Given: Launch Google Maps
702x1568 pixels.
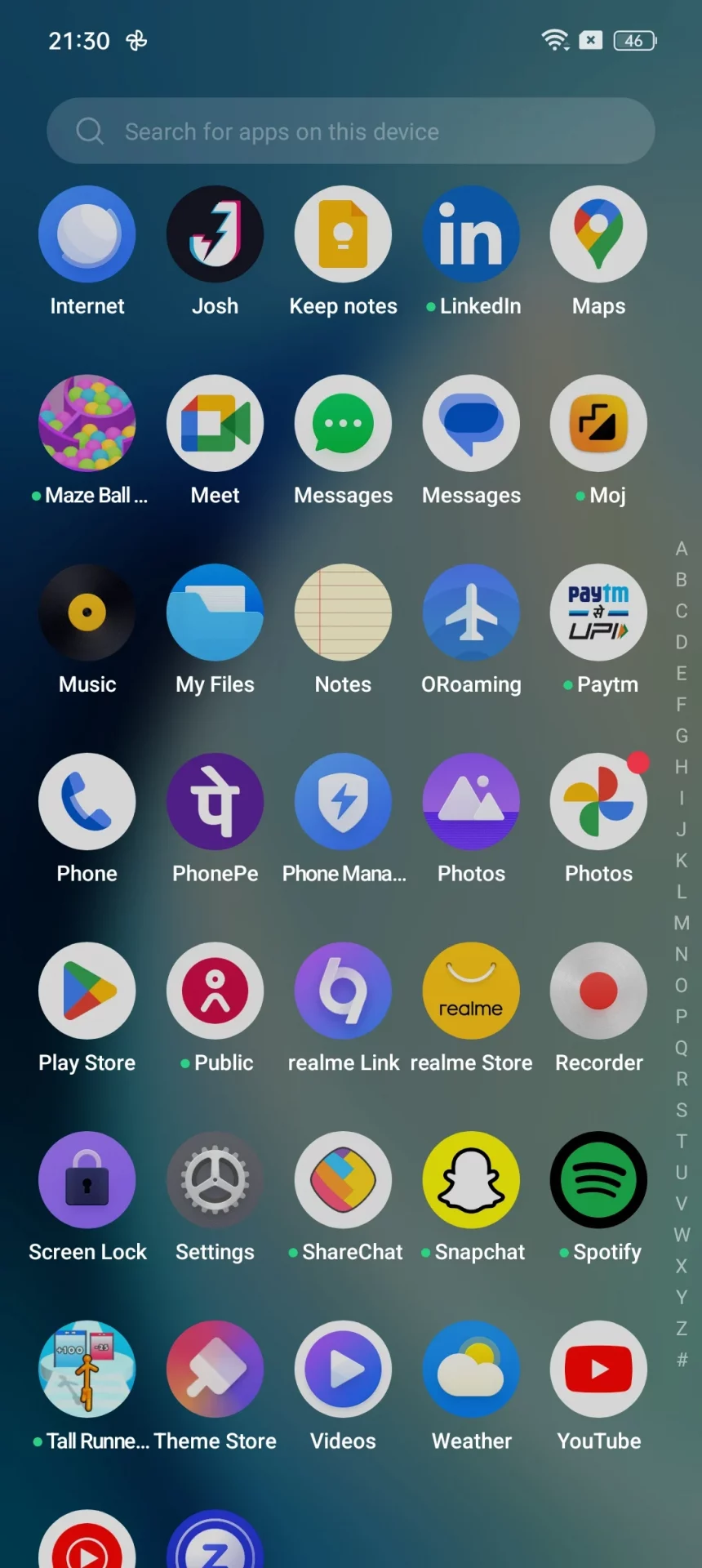Looking at the screenshot, I should click(x=599, y=235).
